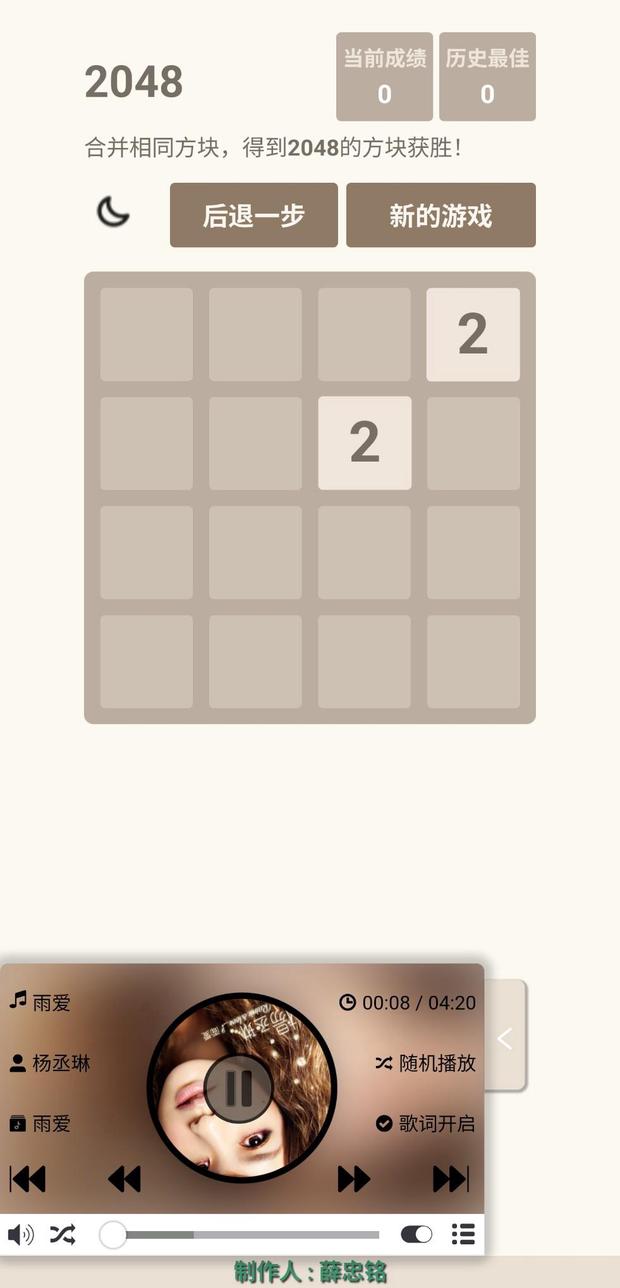Screen dimensions: 620x1288
Task: Set the playback position on the progress bar
Action: [240, 1235]
